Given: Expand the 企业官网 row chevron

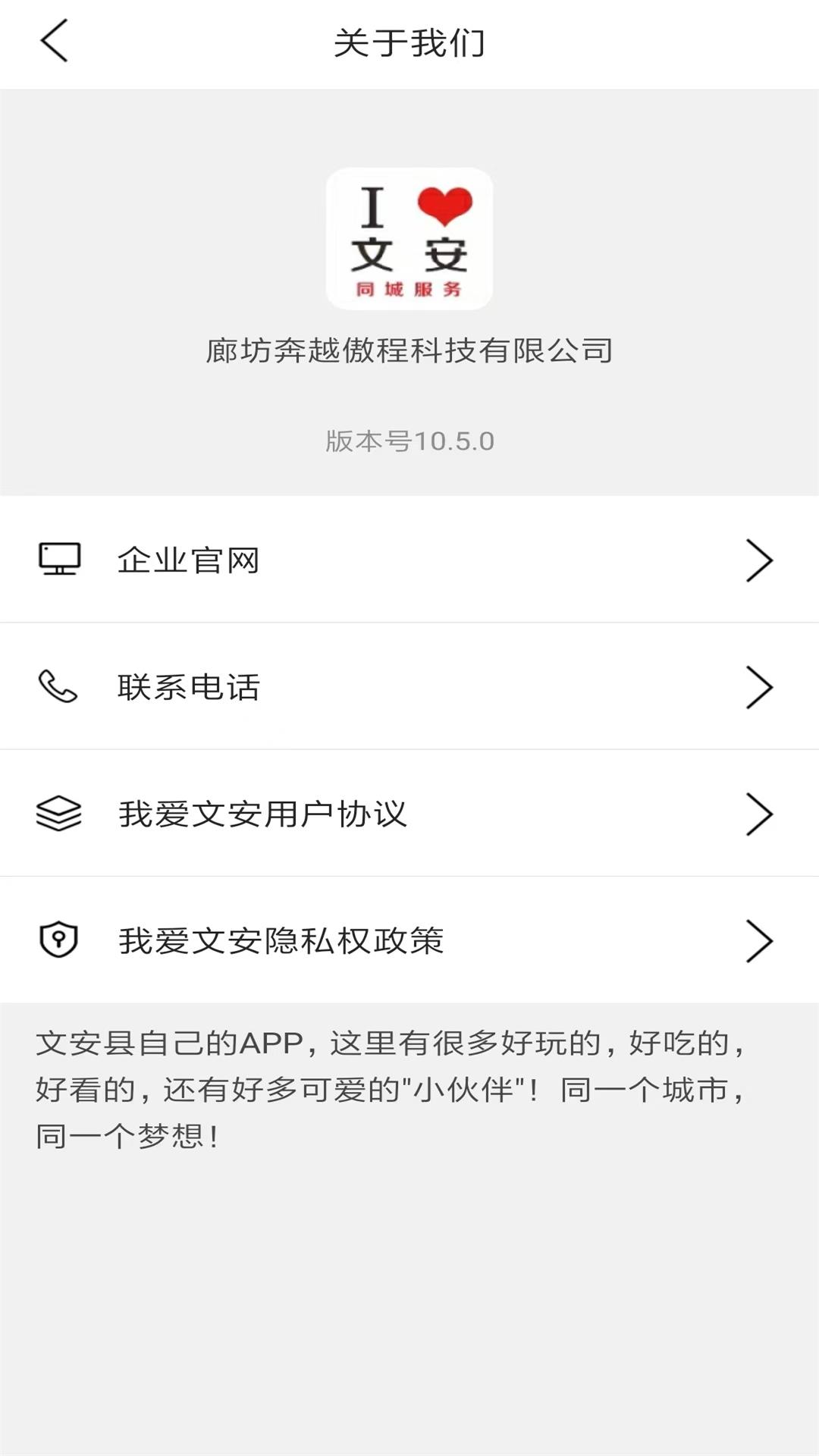Looking at the screenshot, I should point(761,559).
